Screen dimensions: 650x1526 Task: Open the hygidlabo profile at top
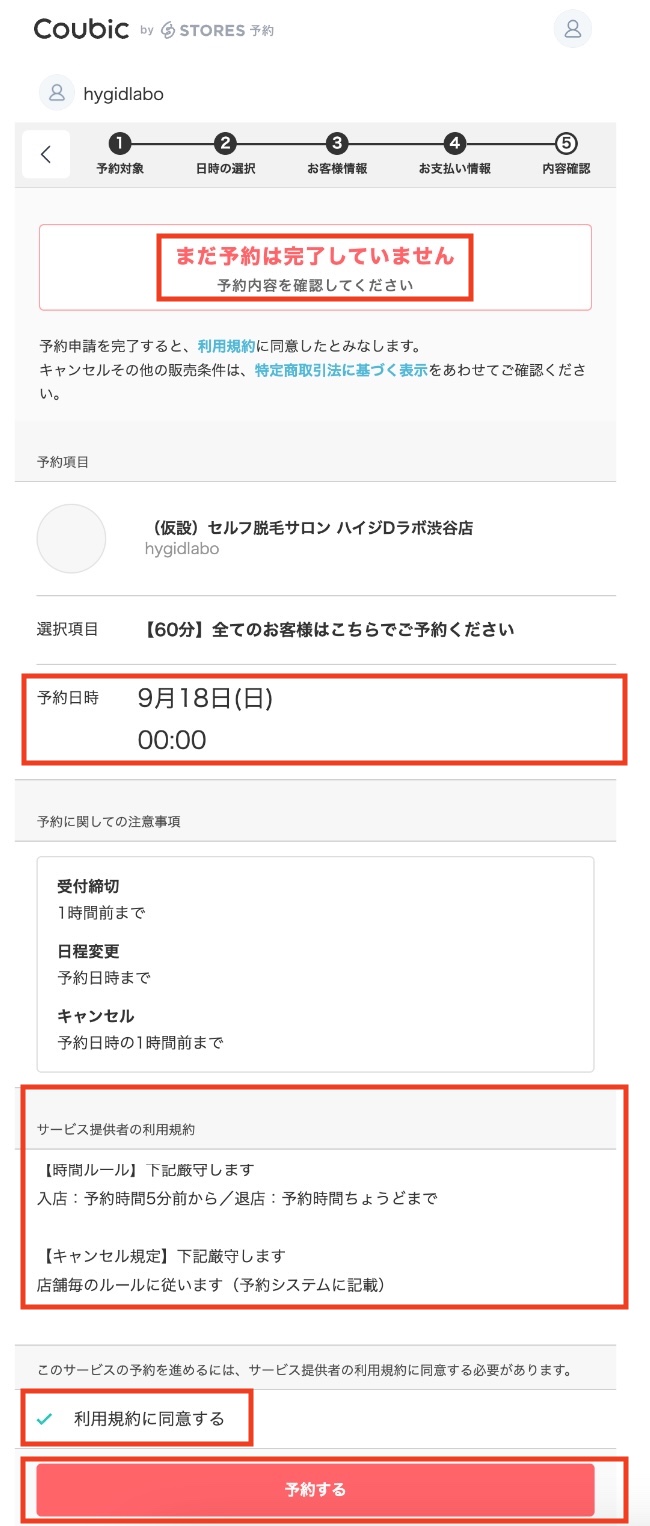click(100, 93)
